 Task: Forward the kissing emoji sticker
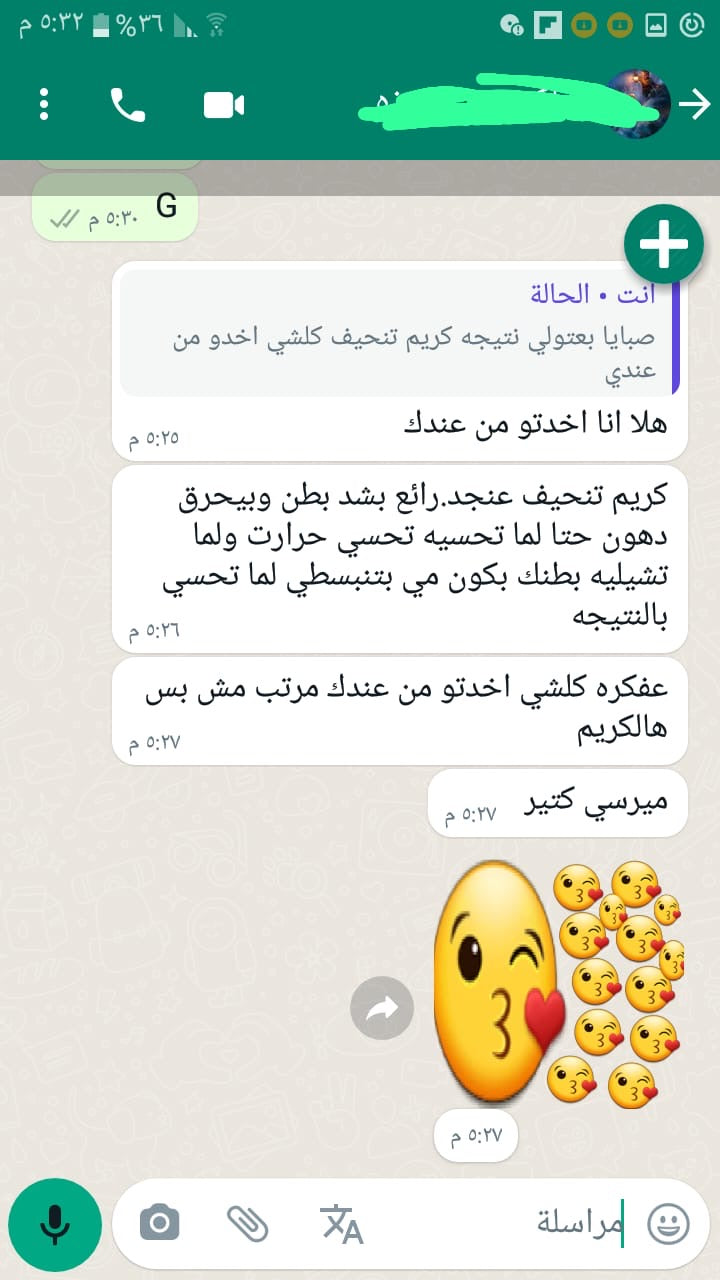(x=382, y=1010)
